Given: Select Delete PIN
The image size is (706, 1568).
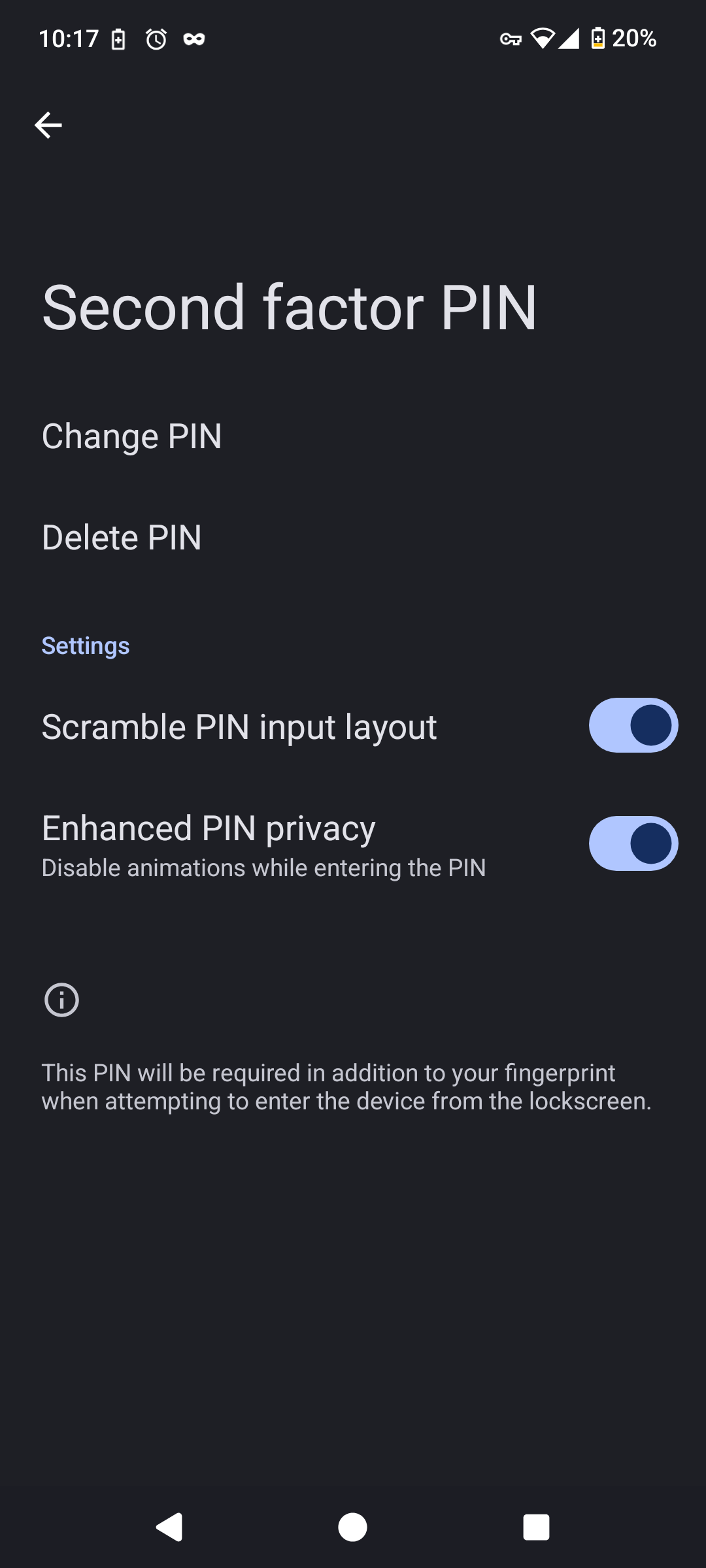Looking at the screenshot, I should 122,538.
